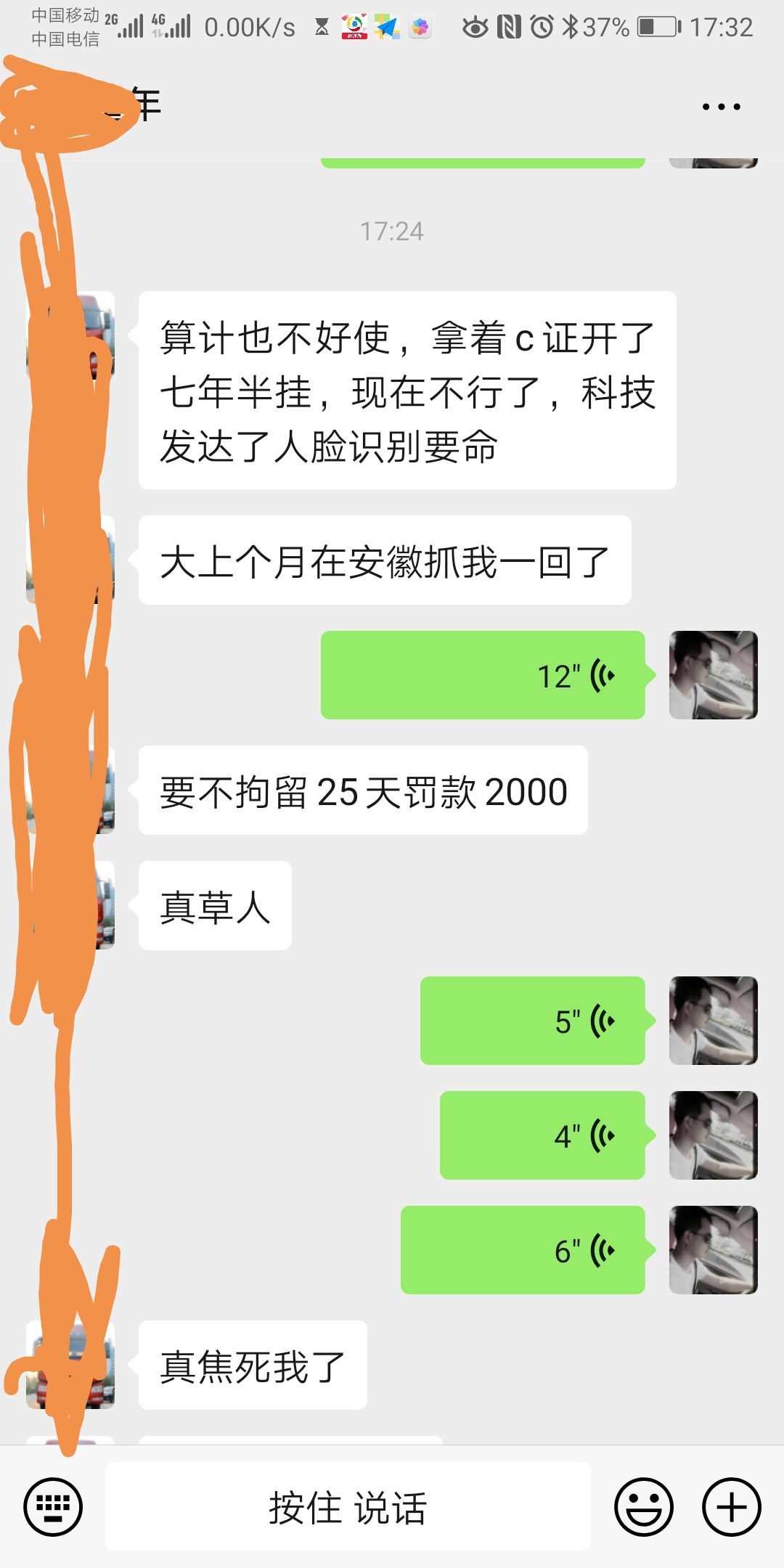Open own avatar beside 12-second voice message

point(713,675)
